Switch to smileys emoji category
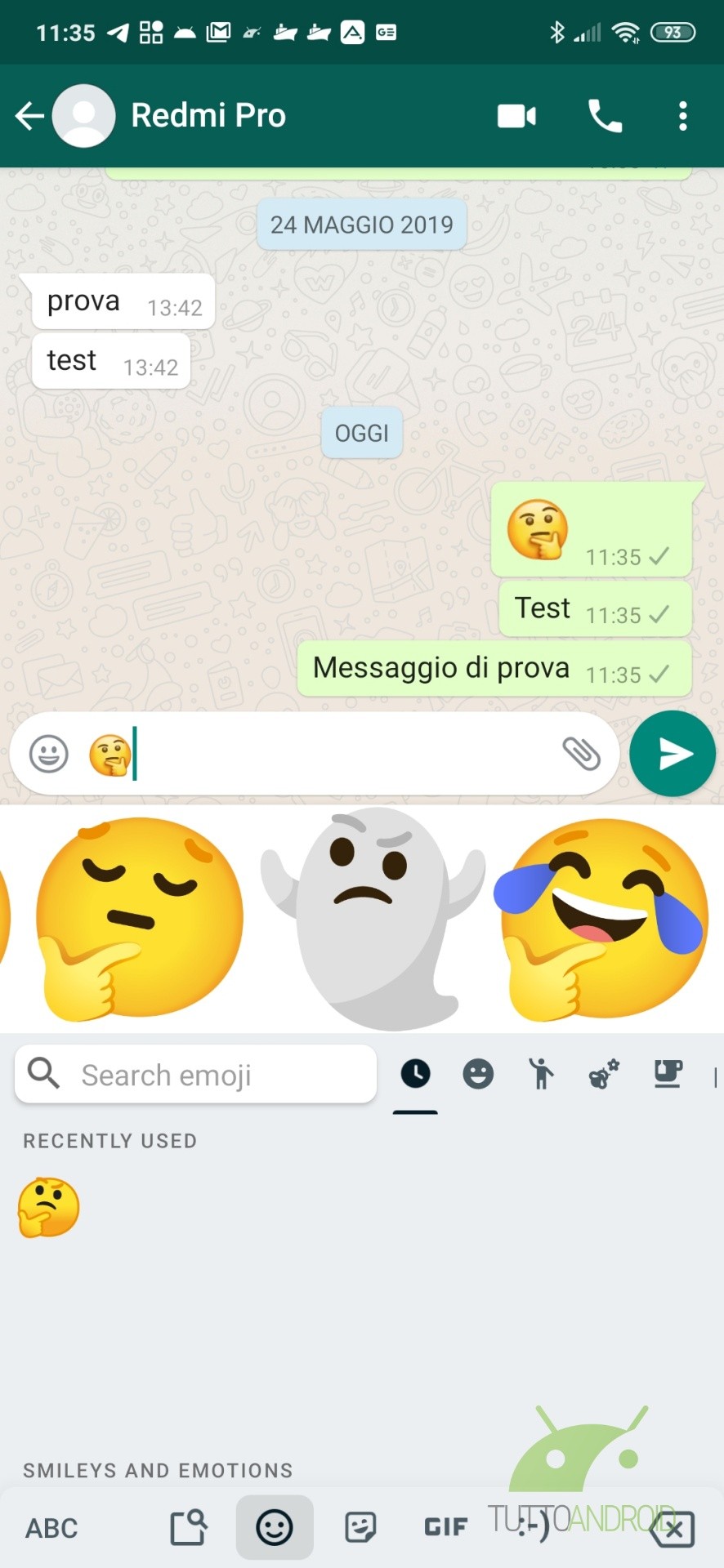Image resolution: width=724 pixels, height=1568 pixels. (478, 1074)
